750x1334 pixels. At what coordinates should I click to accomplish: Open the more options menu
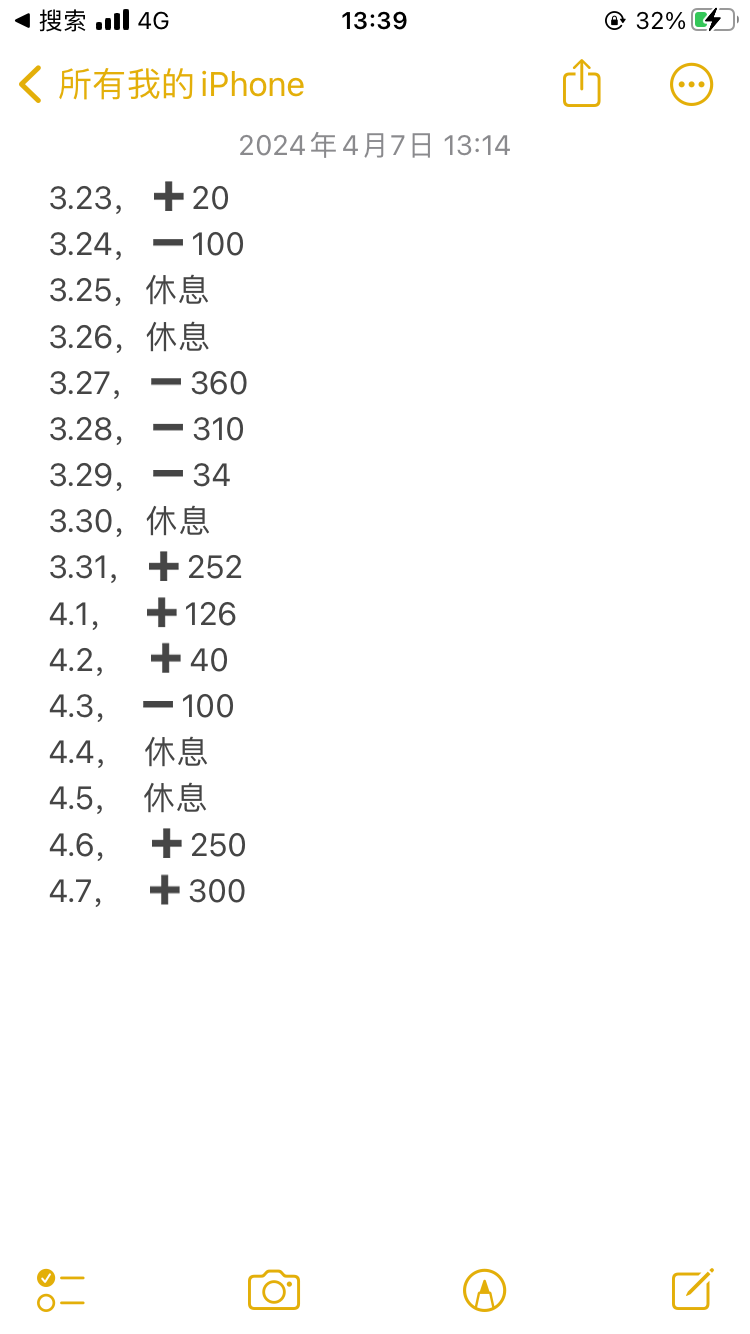691,85
